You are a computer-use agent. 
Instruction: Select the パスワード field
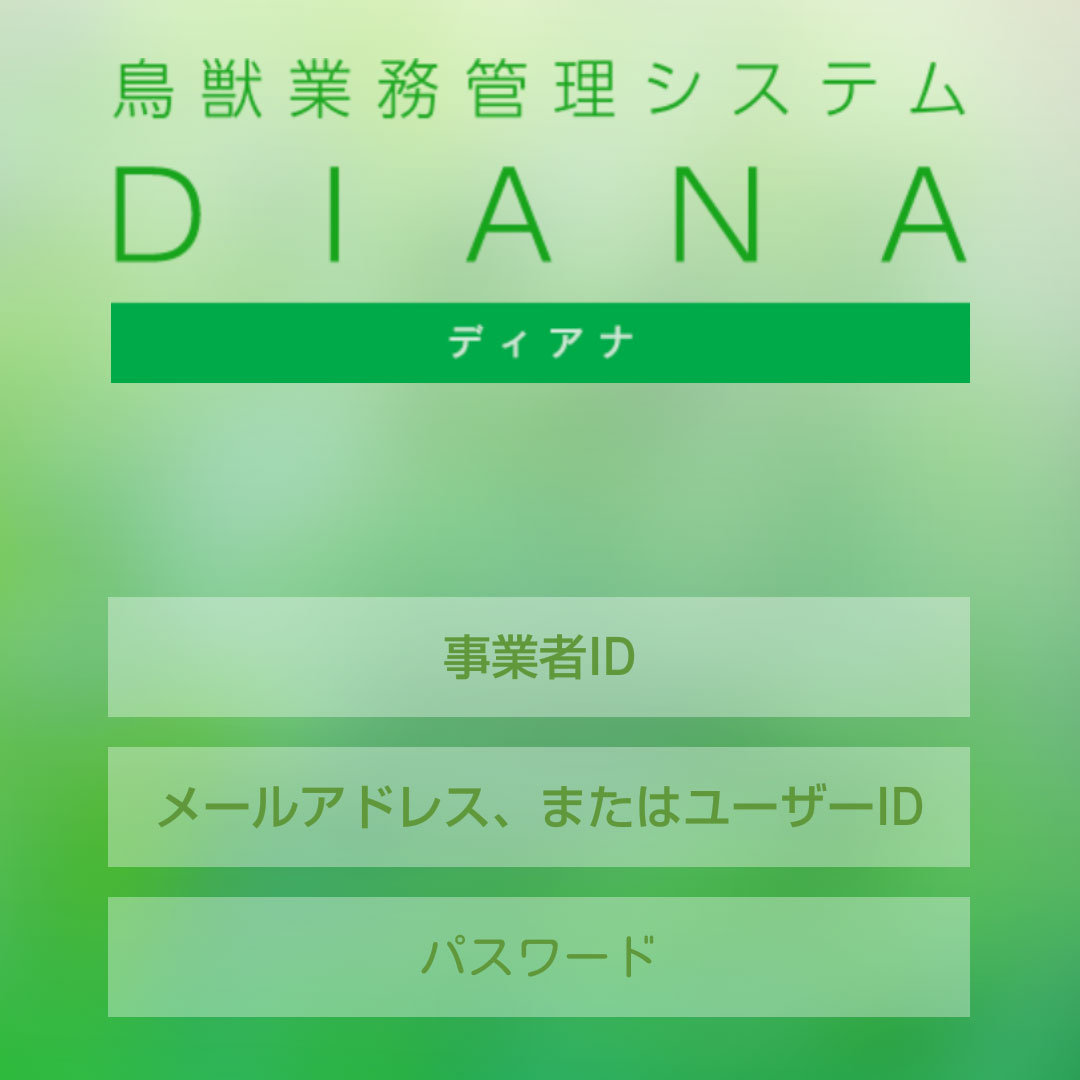(539, 957)
